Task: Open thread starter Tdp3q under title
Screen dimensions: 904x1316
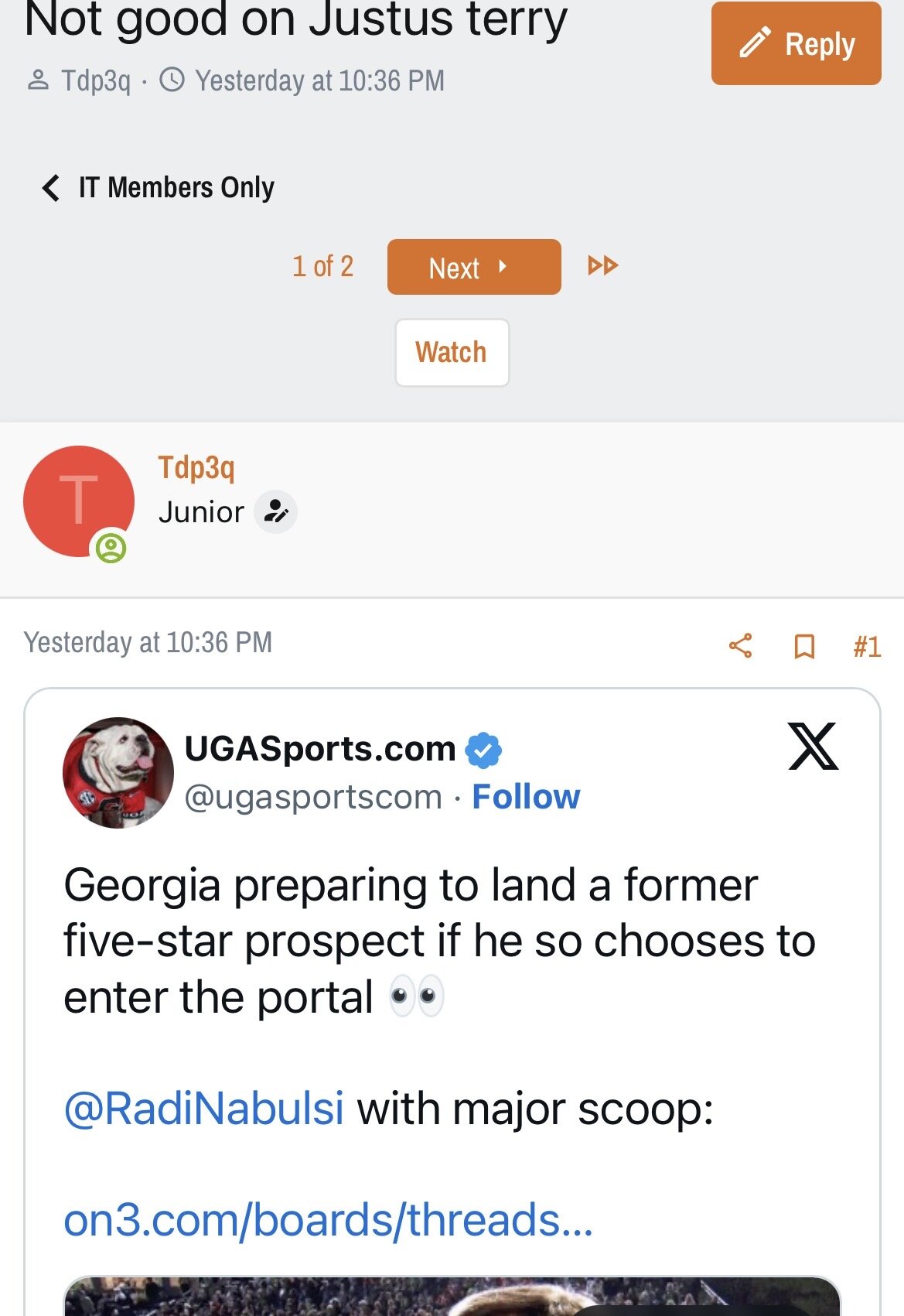Action: point(96,80)
